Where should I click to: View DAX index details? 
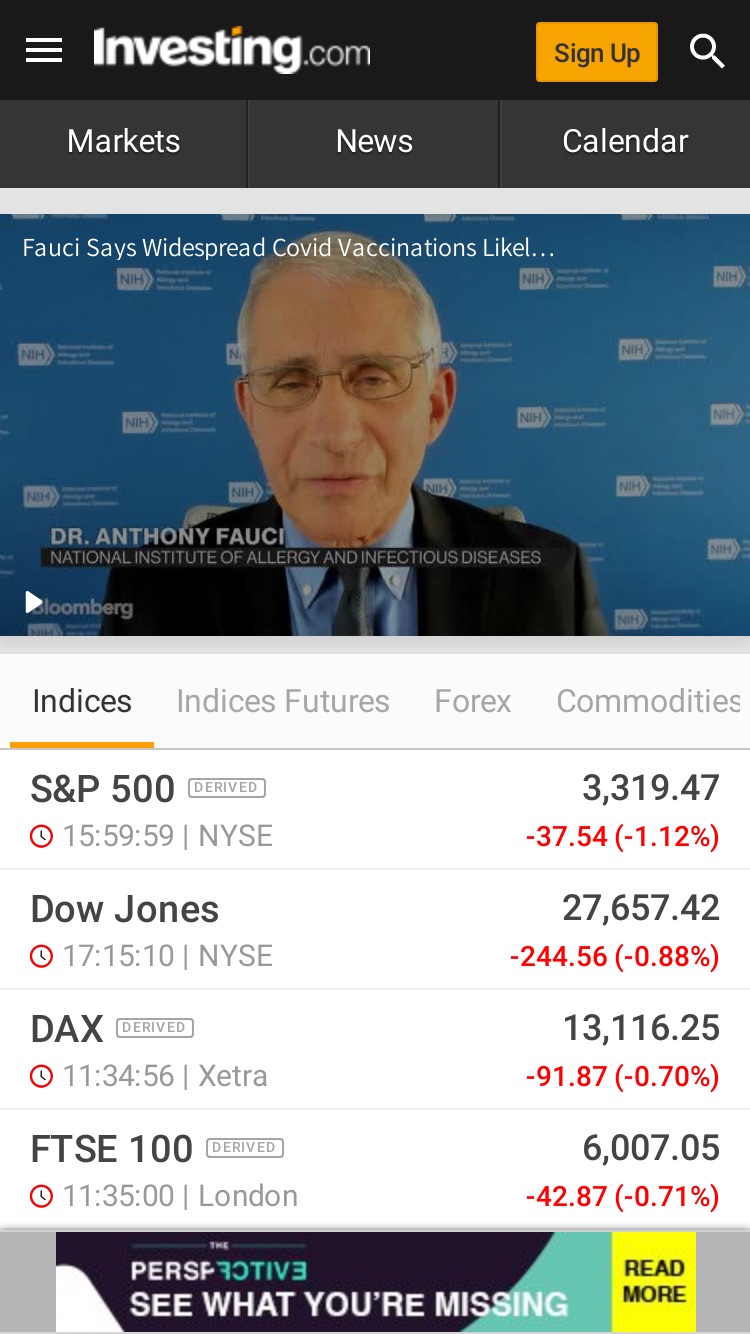[x=375, y=1050]
